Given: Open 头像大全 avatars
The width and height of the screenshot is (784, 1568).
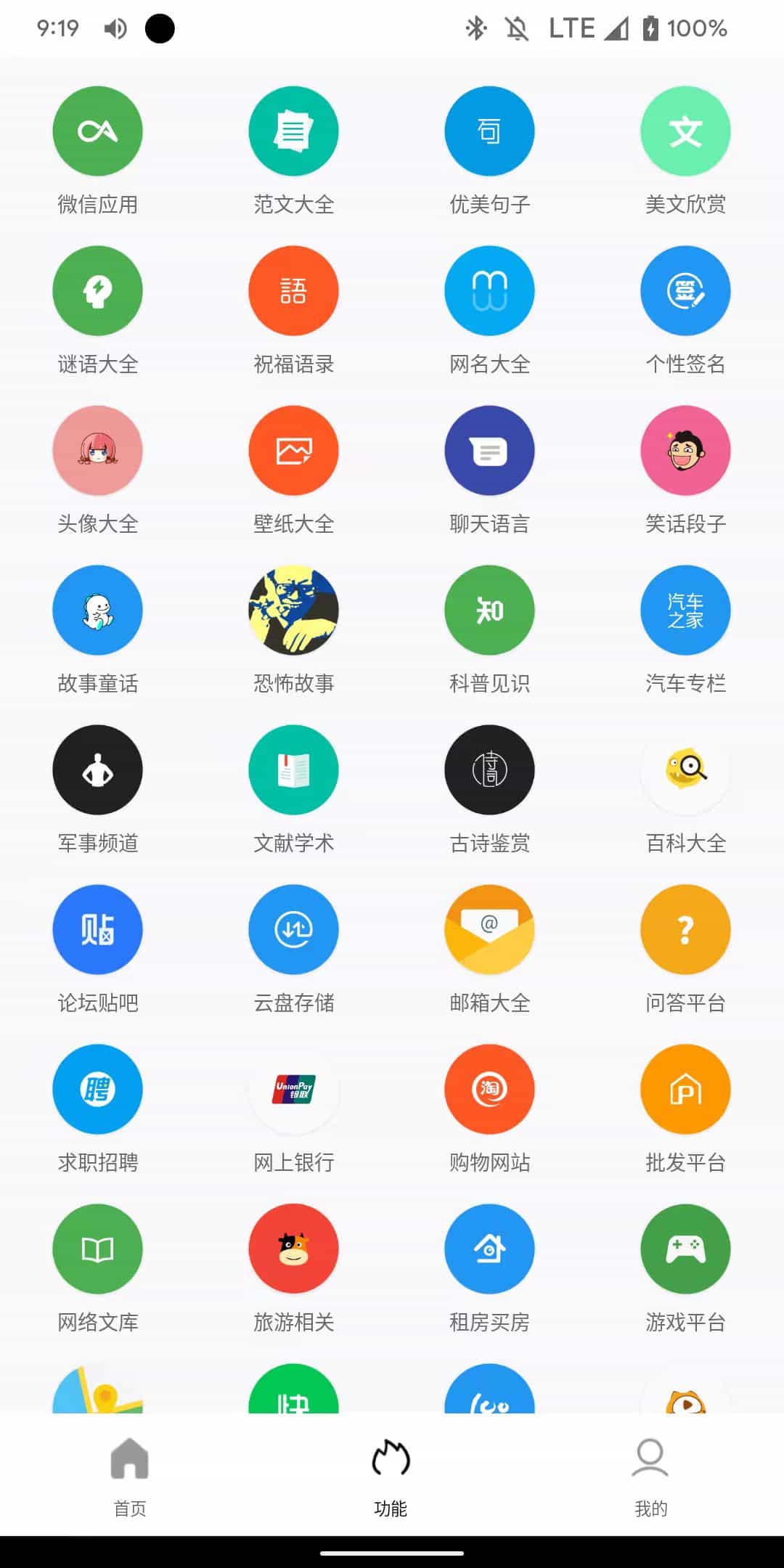Looking at the screenshot, I should tap(97, 451).
